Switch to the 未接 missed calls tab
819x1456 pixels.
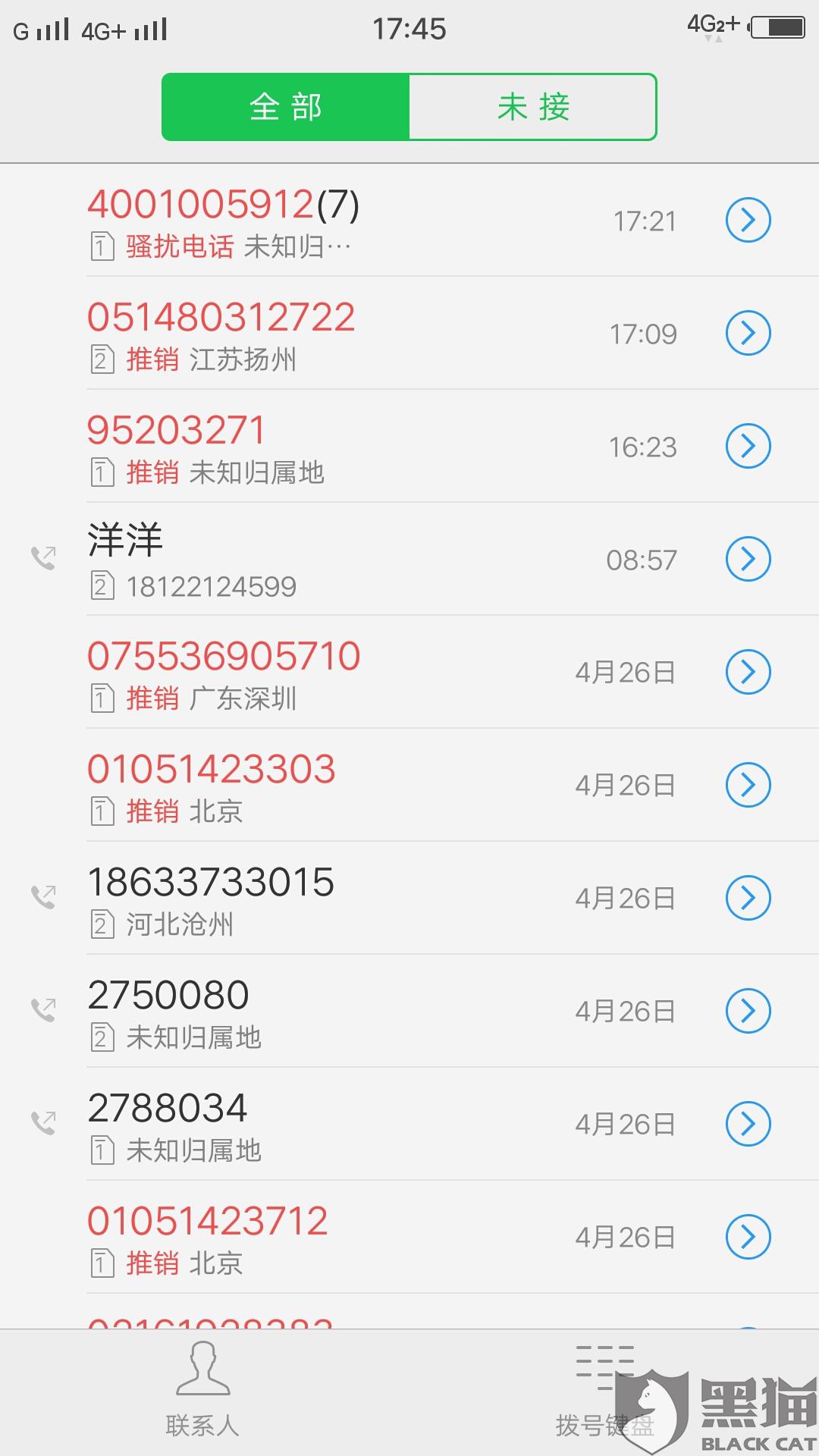533,107
